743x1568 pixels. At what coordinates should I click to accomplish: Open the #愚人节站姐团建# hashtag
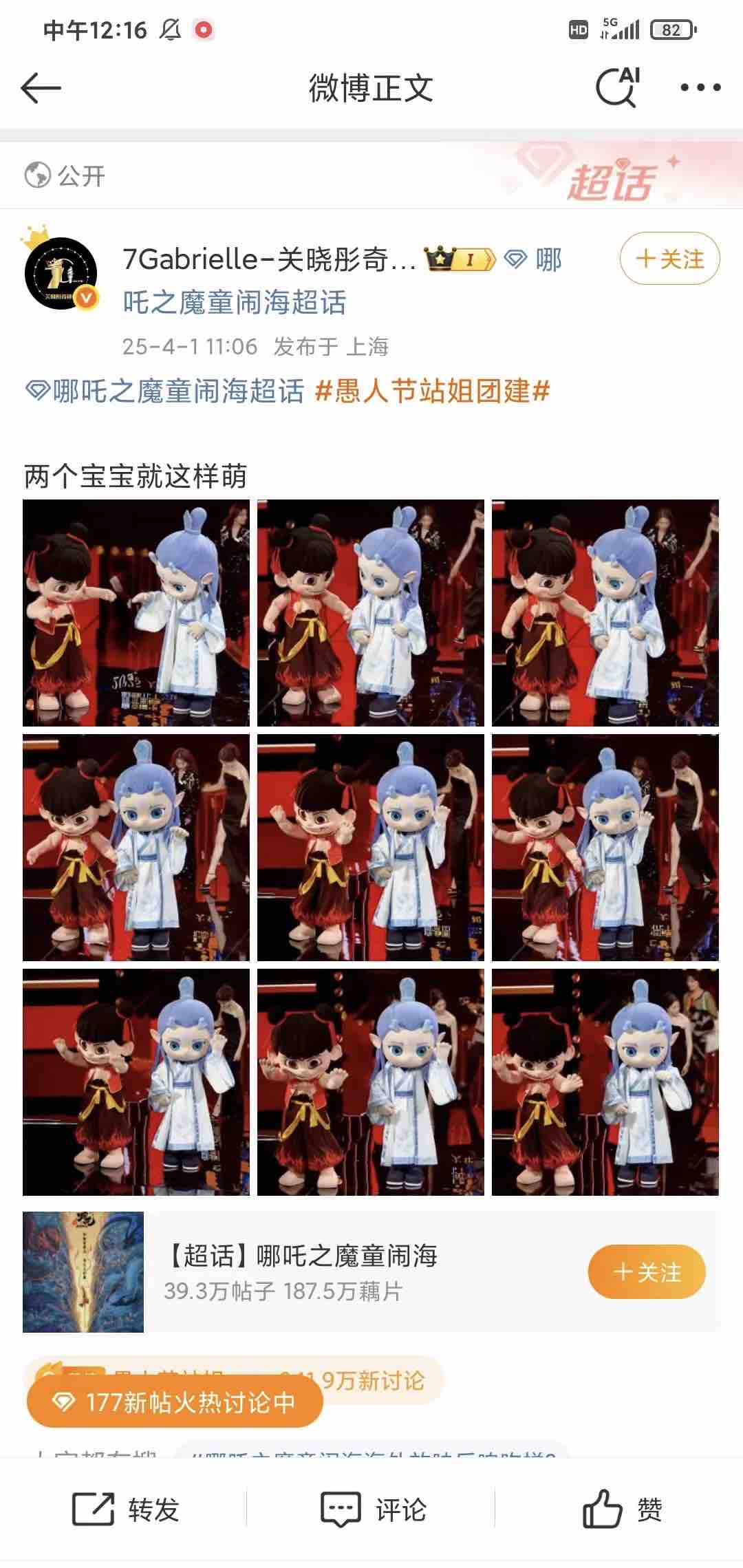(432, 391)
